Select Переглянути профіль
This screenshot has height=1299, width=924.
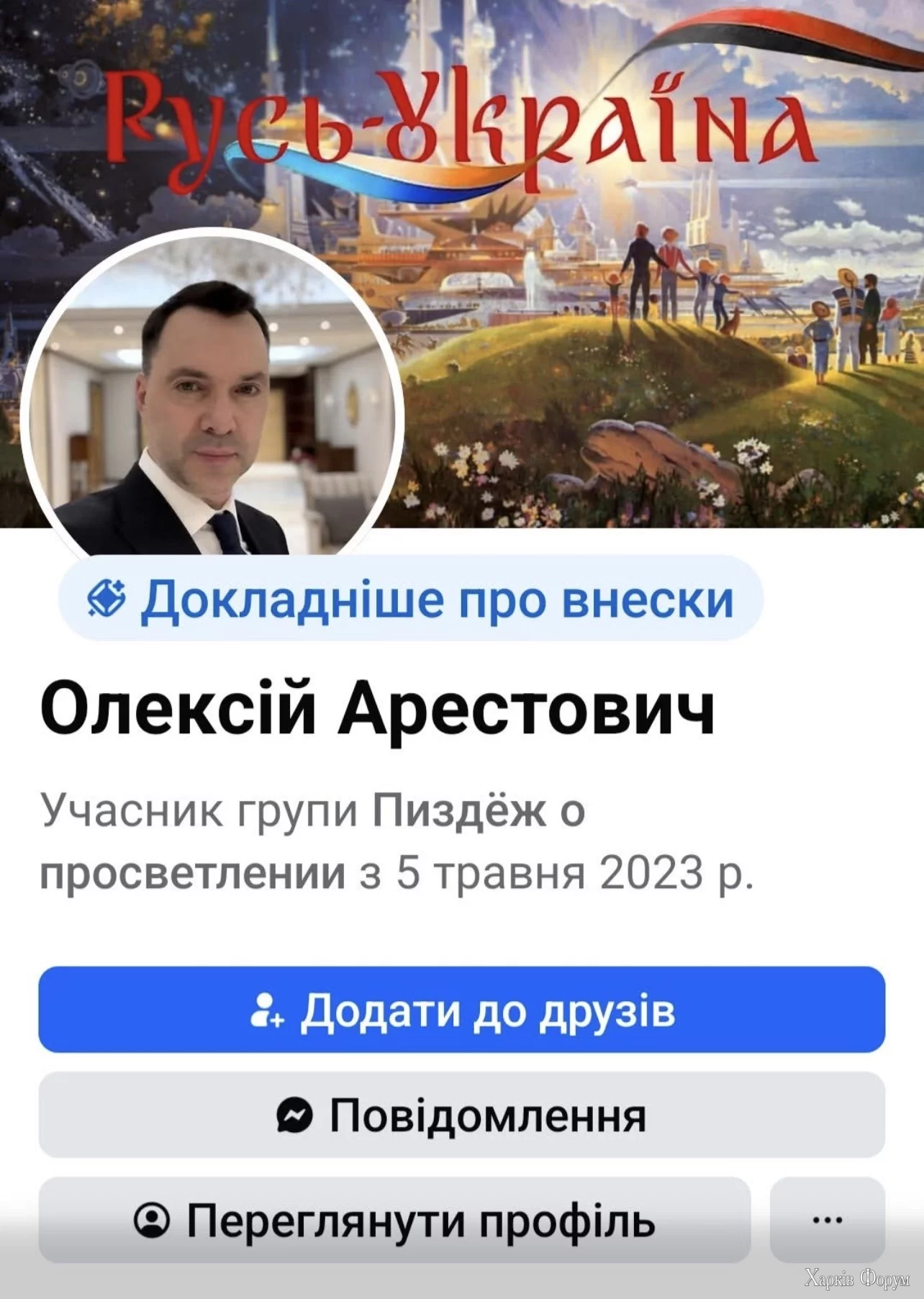coord(394,1220)
